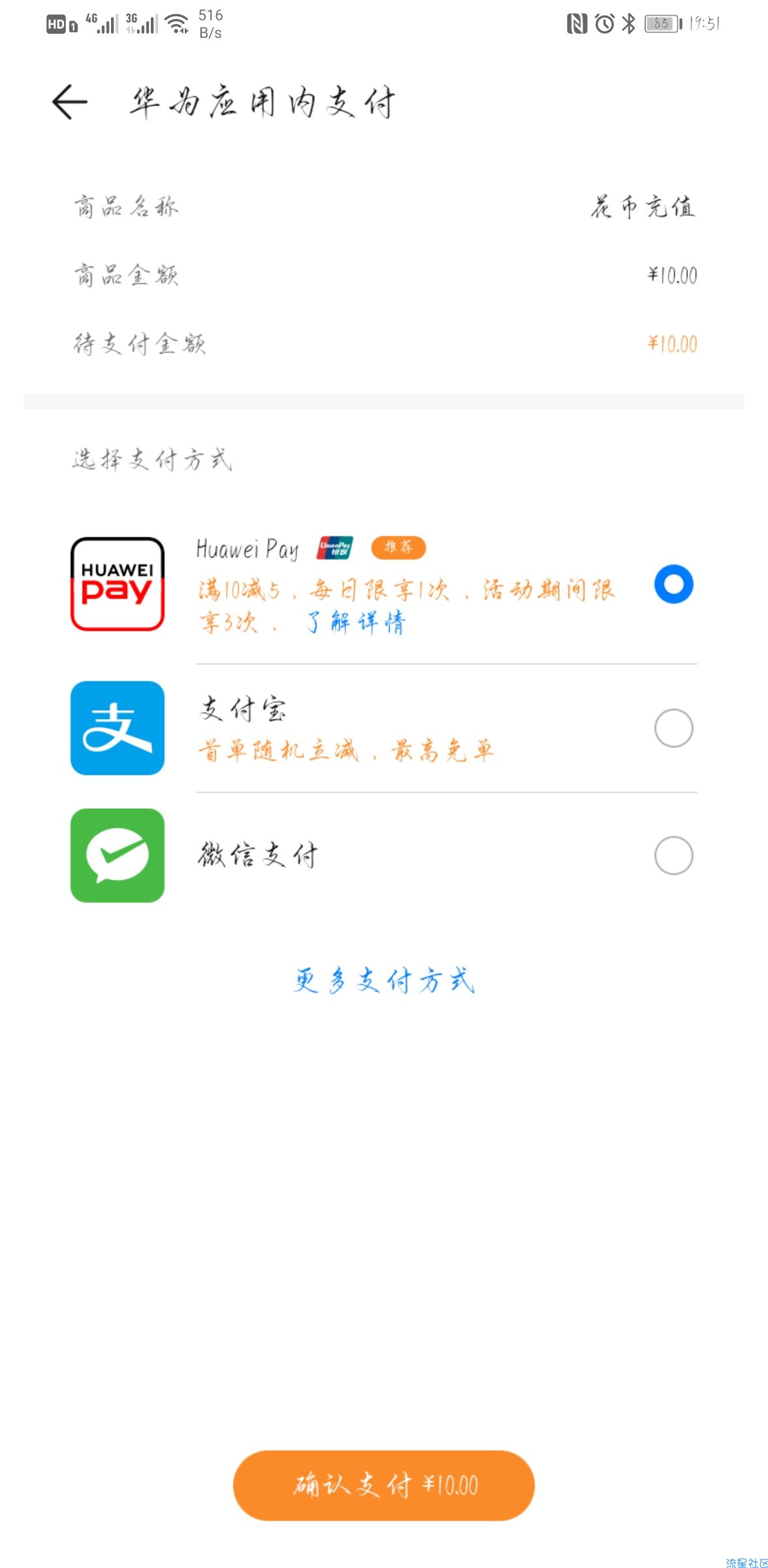This screenshot has width=768, height=1568.
Task: Go back from Huawei in-app payment
Action: click(69, 102)
